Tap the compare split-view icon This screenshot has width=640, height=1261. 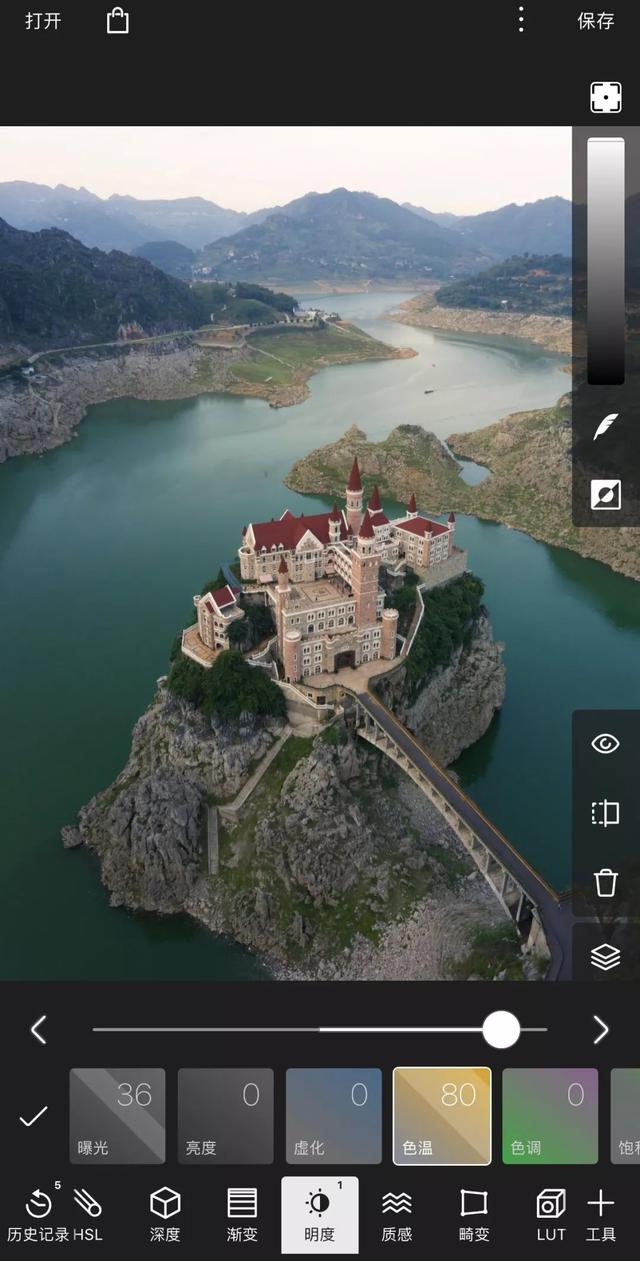[x=605, y=813]
